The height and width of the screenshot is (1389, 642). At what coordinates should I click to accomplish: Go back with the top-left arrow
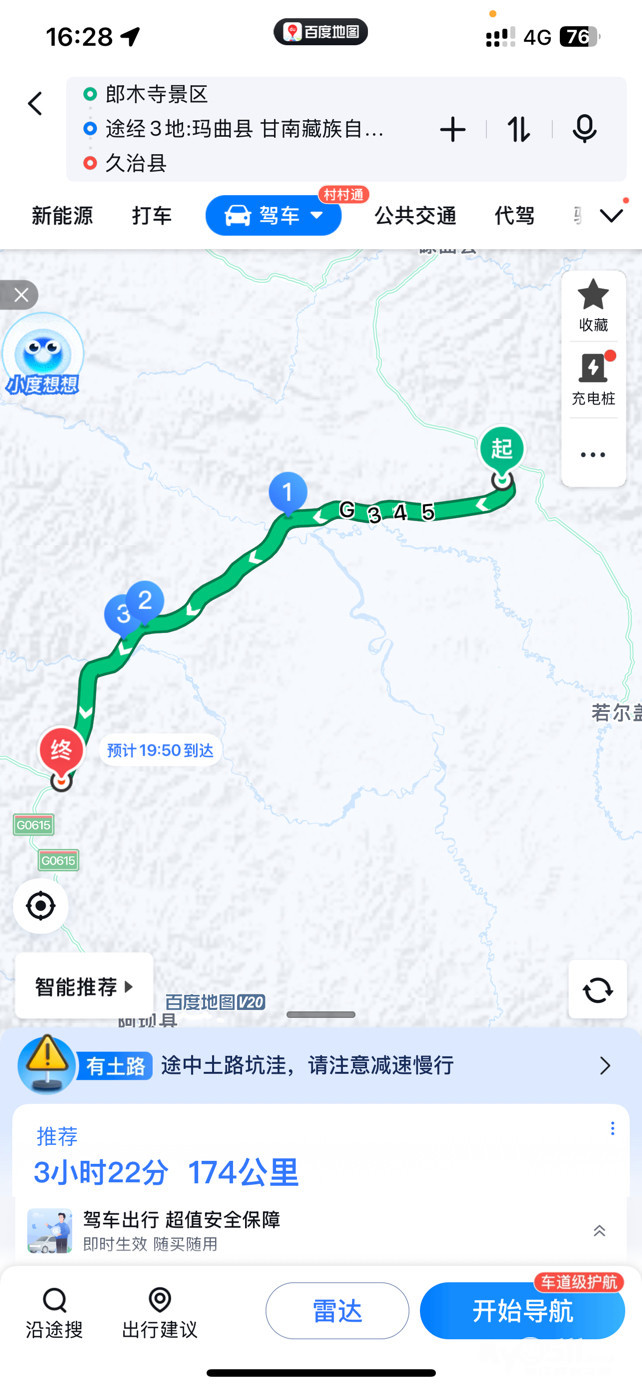[x=35, y=103]
